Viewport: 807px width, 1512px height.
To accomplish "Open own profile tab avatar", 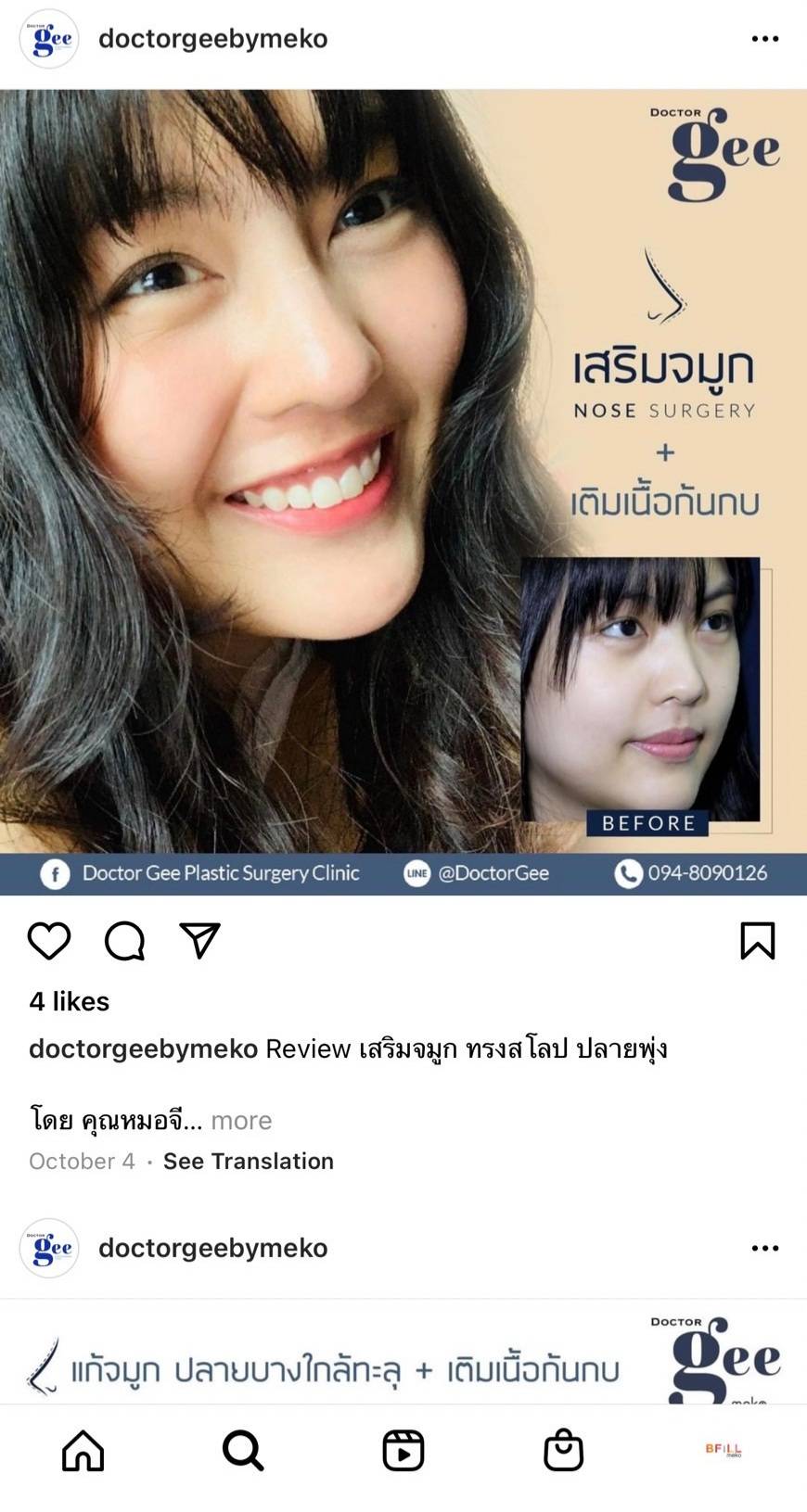I will click(x=724, y=1450).
